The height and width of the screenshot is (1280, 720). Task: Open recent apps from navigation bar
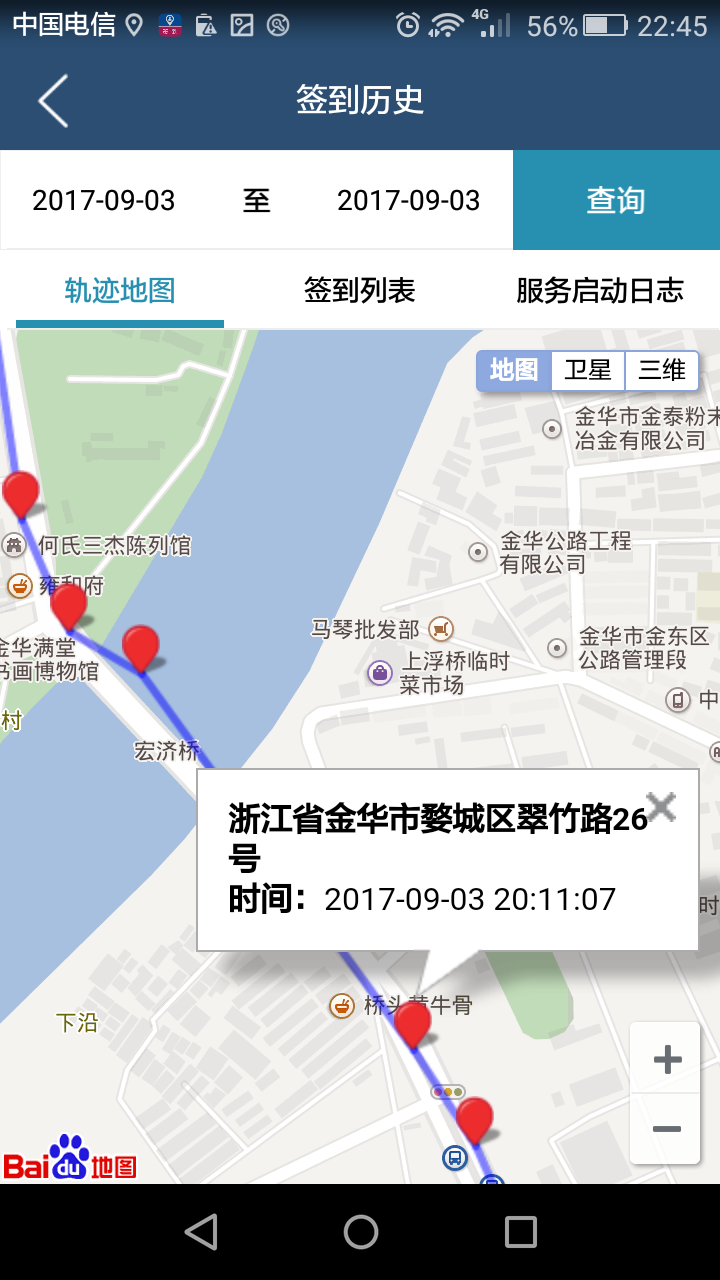click(x=520, y=1232)
